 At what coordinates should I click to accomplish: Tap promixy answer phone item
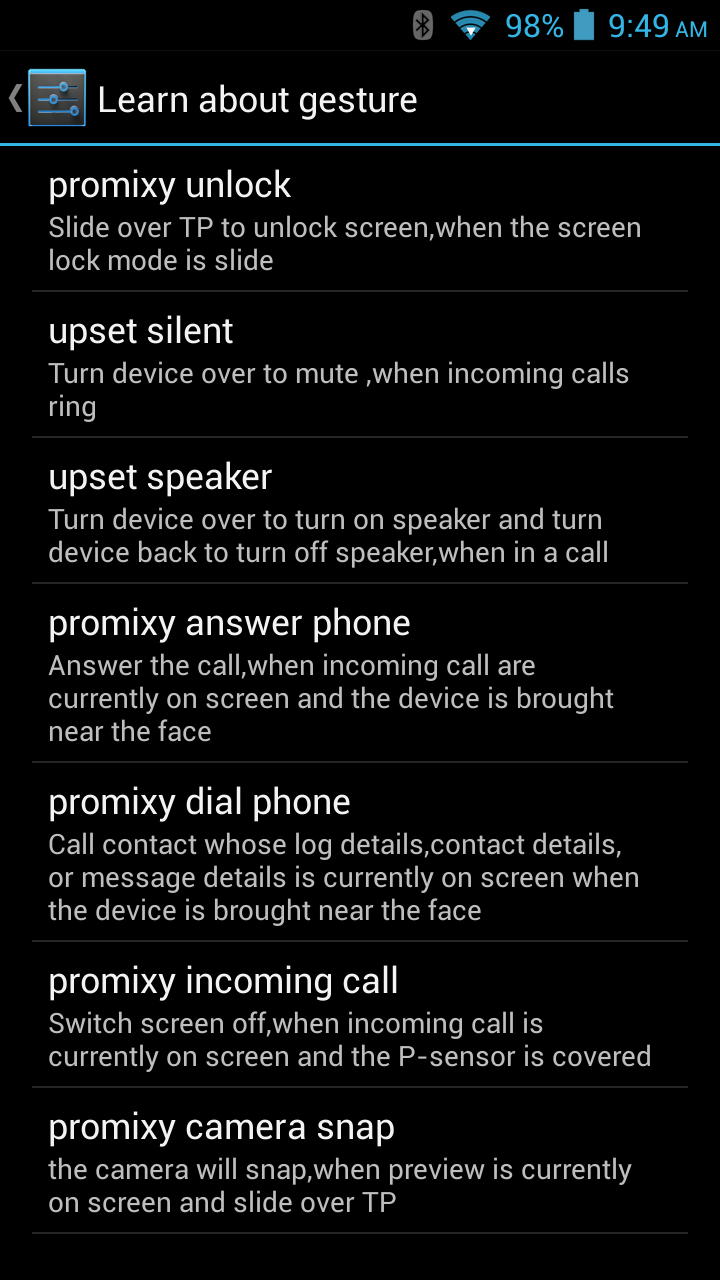pyautogui.click(x=360, y=673)
